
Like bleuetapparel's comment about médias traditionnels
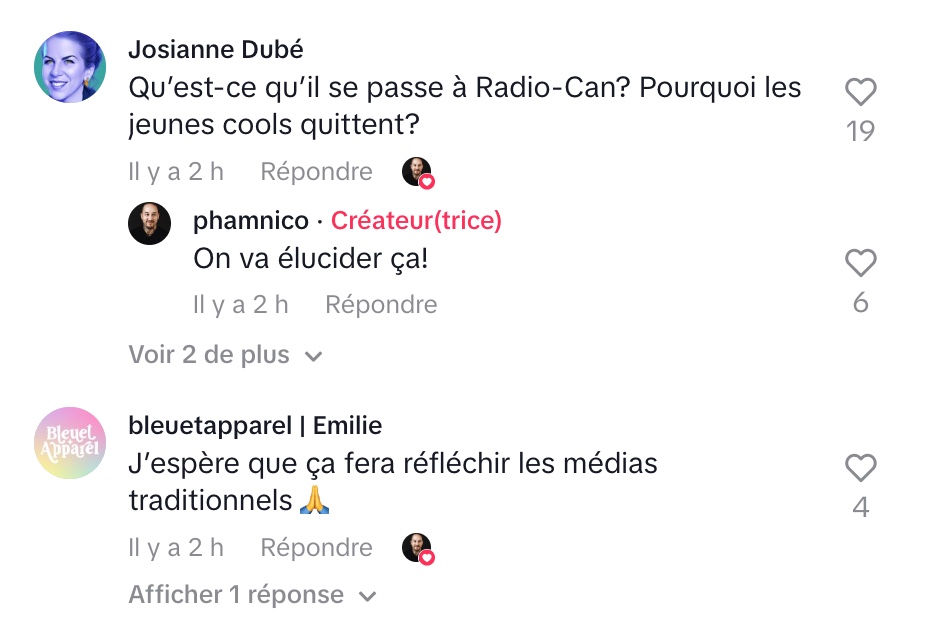(860, 468)
